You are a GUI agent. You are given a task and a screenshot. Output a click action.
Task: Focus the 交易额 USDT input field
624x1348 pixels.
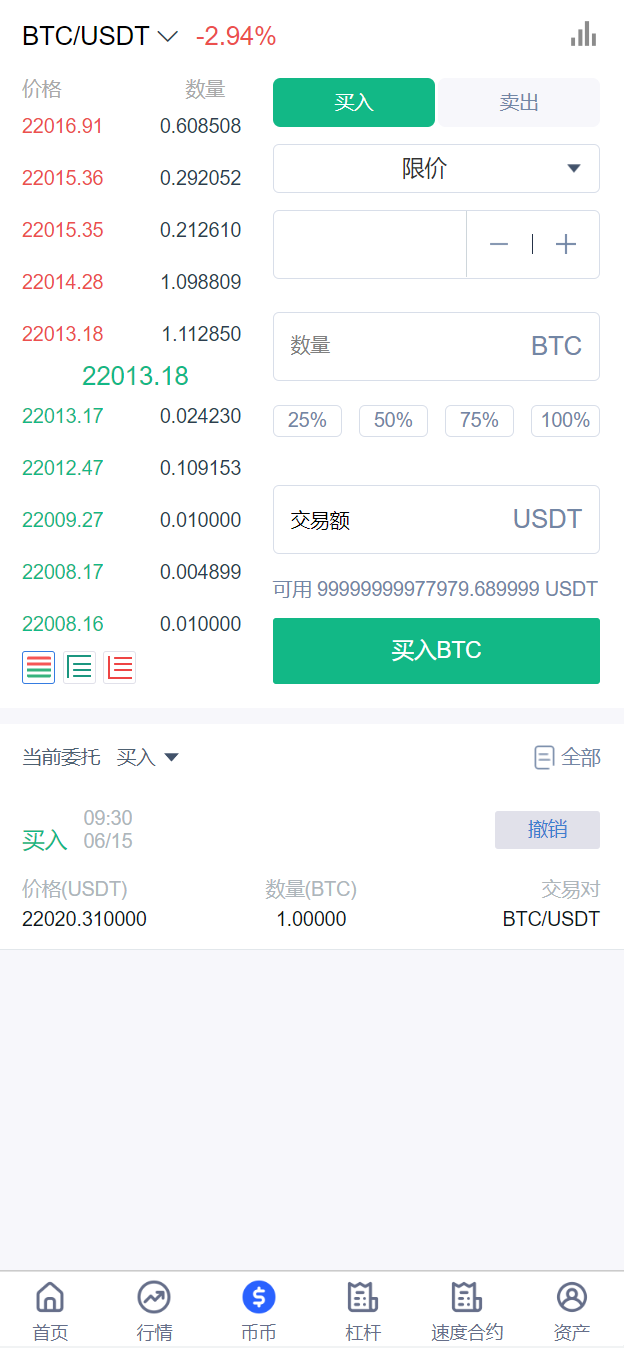click(x=400, y=519)
